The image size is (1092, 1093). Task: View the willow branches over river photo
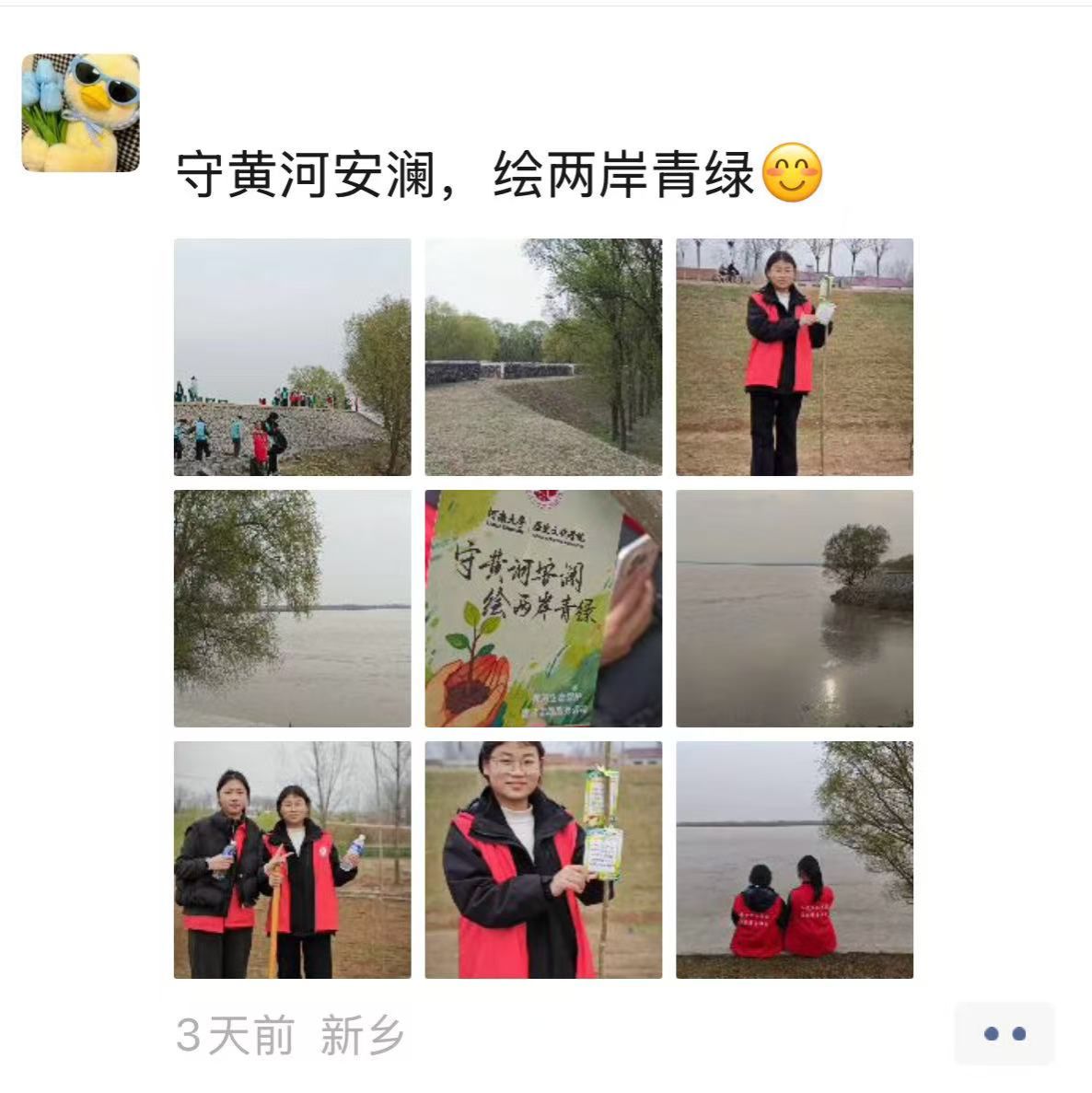292,608
